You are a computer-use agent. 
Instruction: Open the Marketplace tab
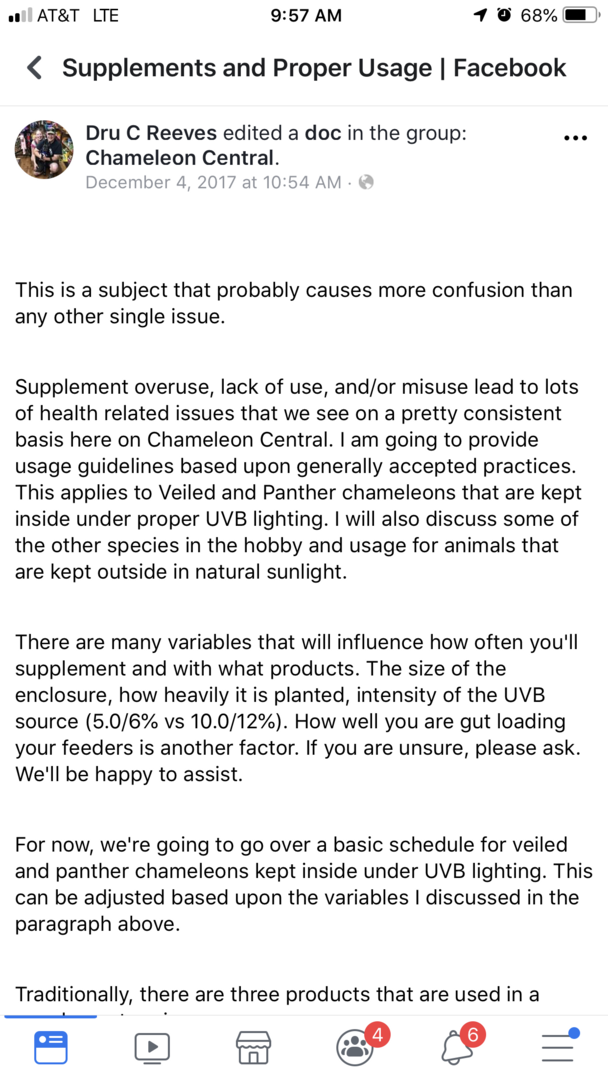[253, 1047]
